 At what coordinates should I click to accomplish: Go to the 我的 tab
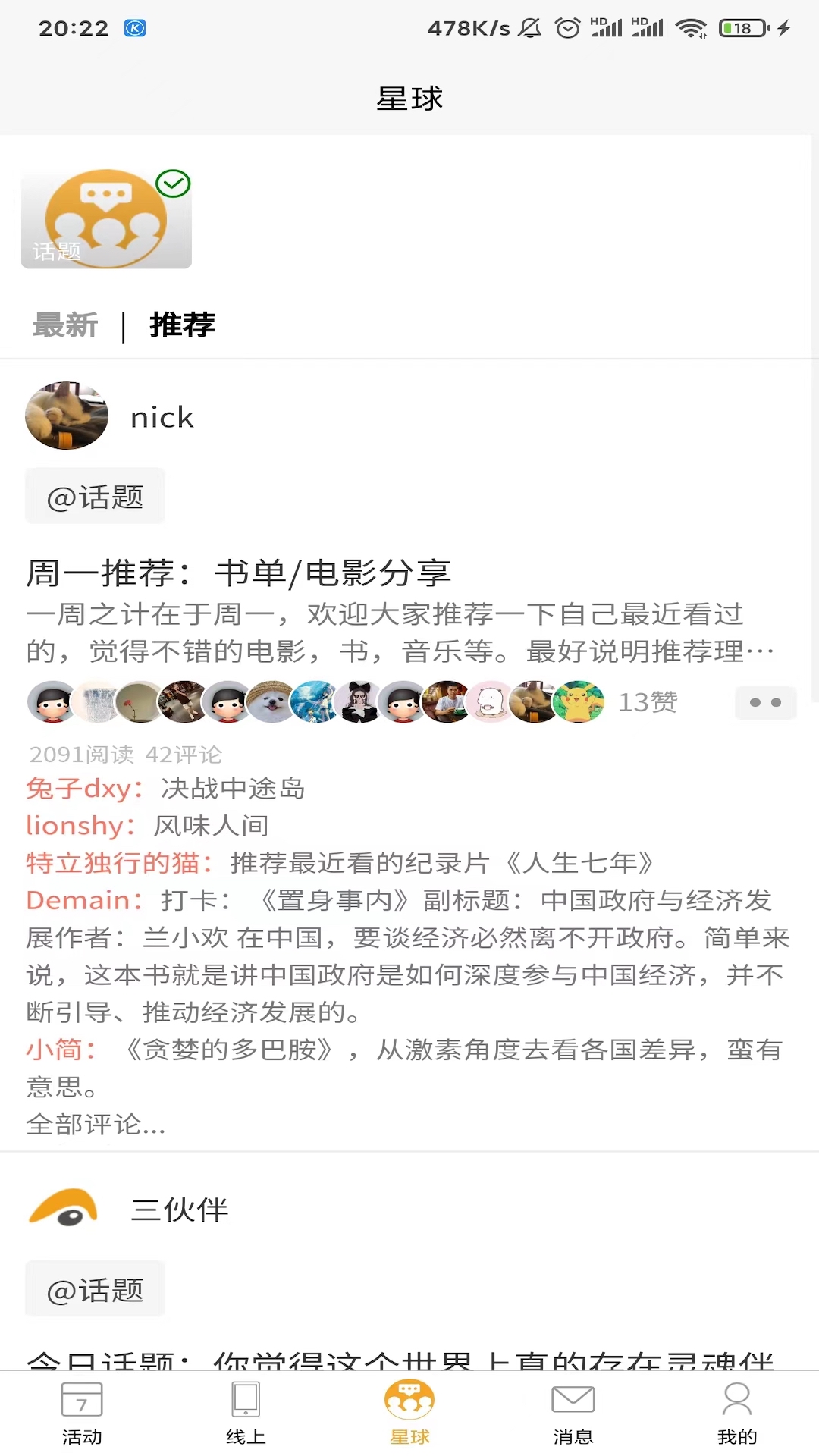(737, 1414)
